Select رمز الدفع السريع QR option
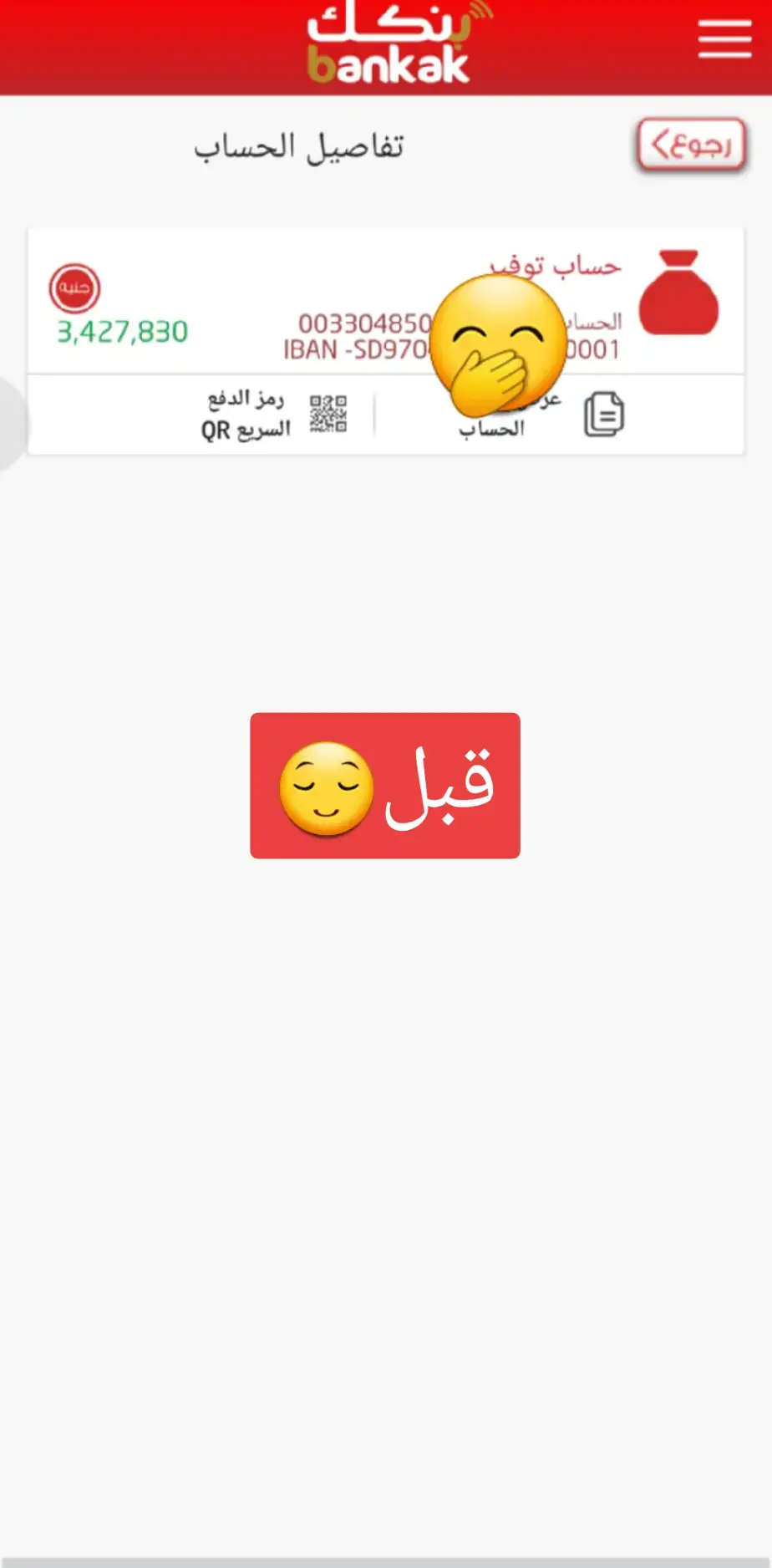772x1568 pixels. [242, 414]
